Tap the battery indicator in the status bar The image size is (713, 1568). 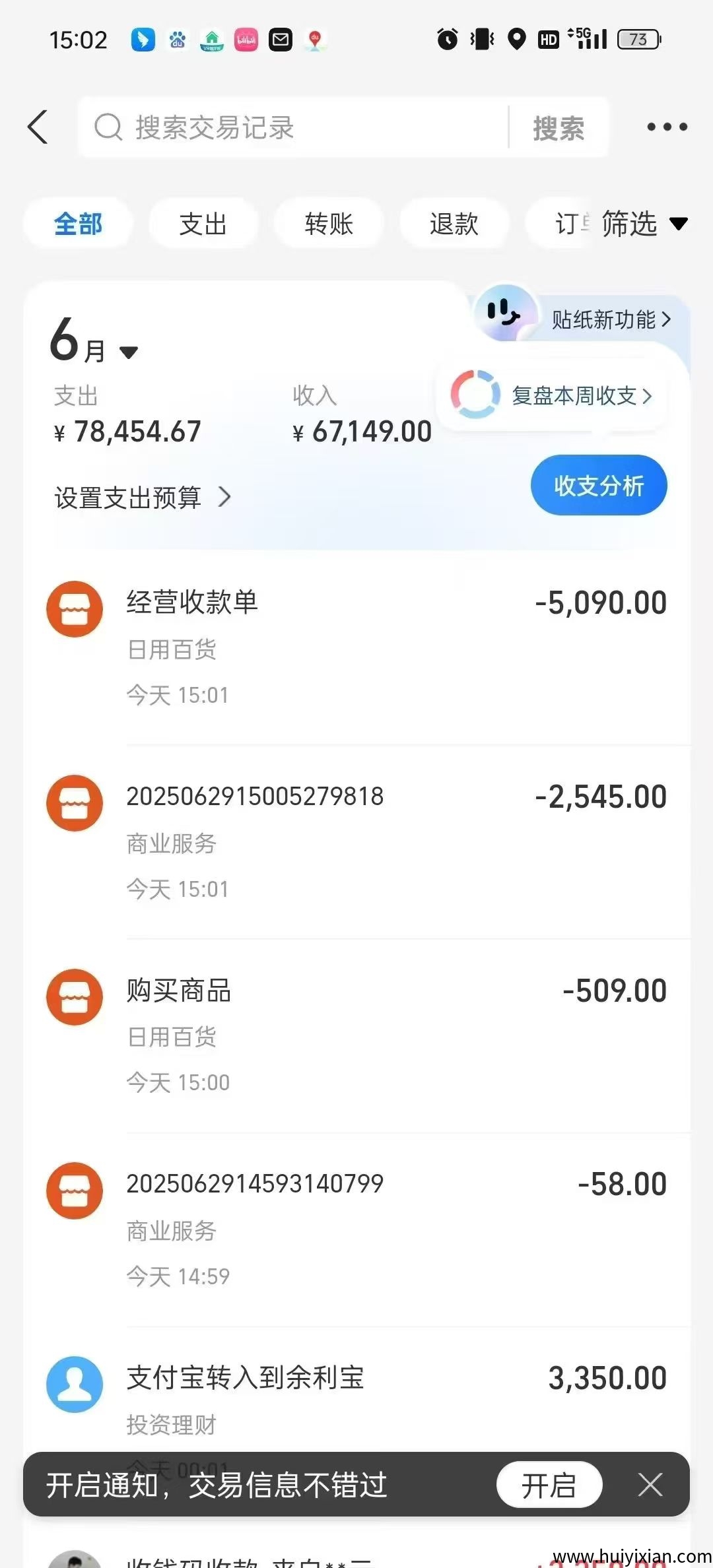coord(636,40)
